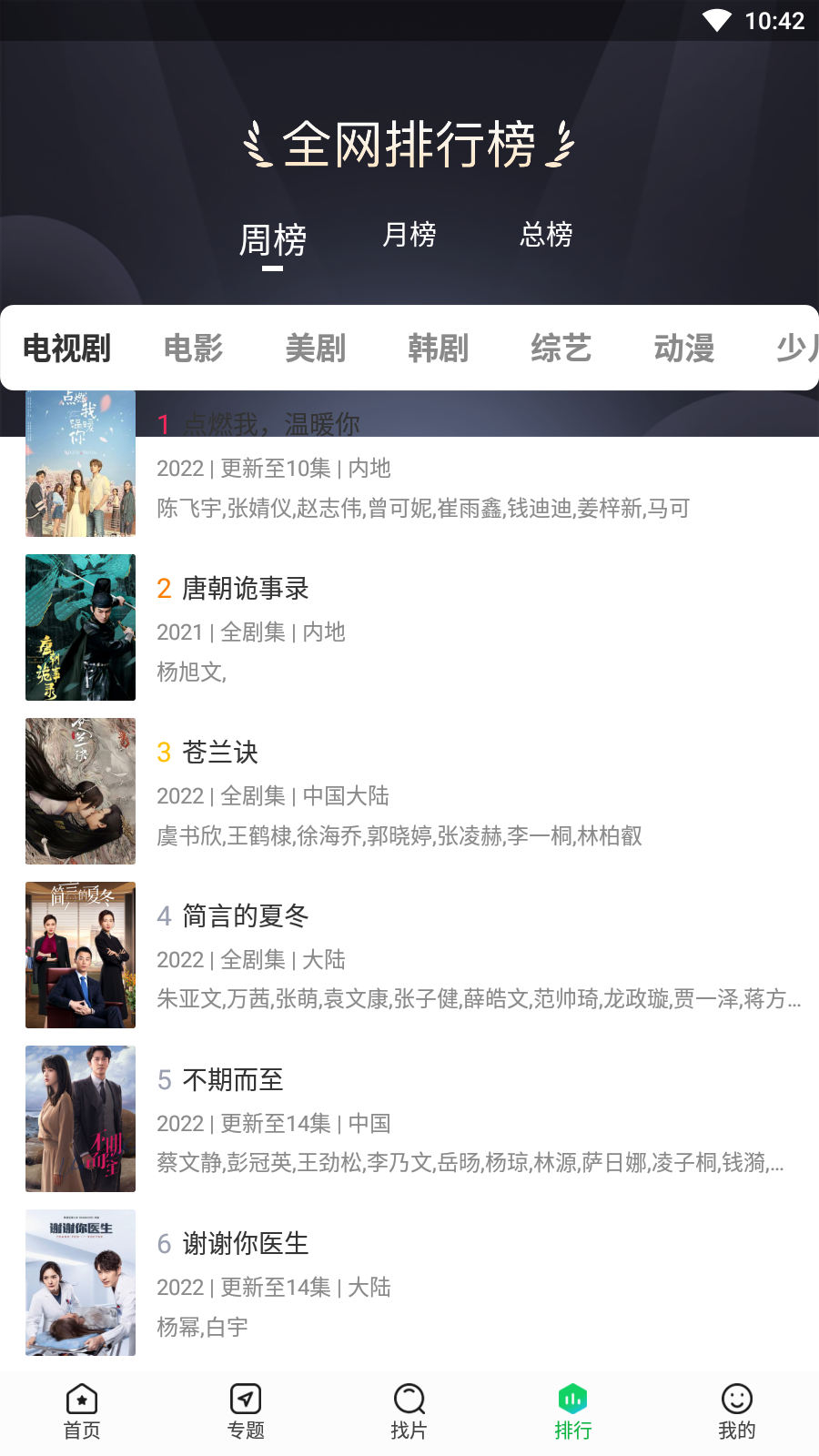Tap the 点燃我，温暖你 poster

point(80,464)
